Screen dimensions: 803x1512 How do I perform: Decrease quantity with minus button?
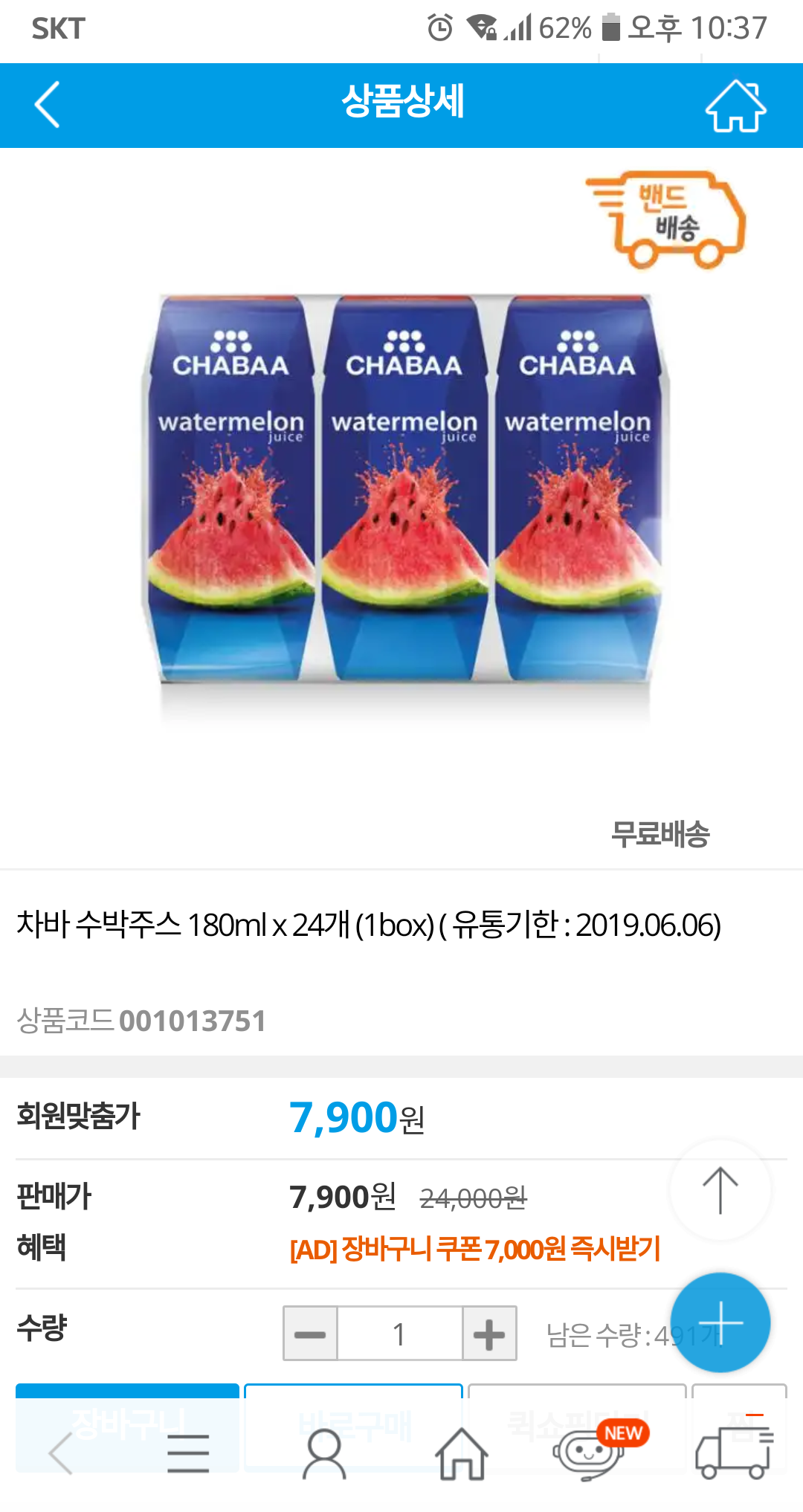pyautogui.click(x=310, y=1334)
